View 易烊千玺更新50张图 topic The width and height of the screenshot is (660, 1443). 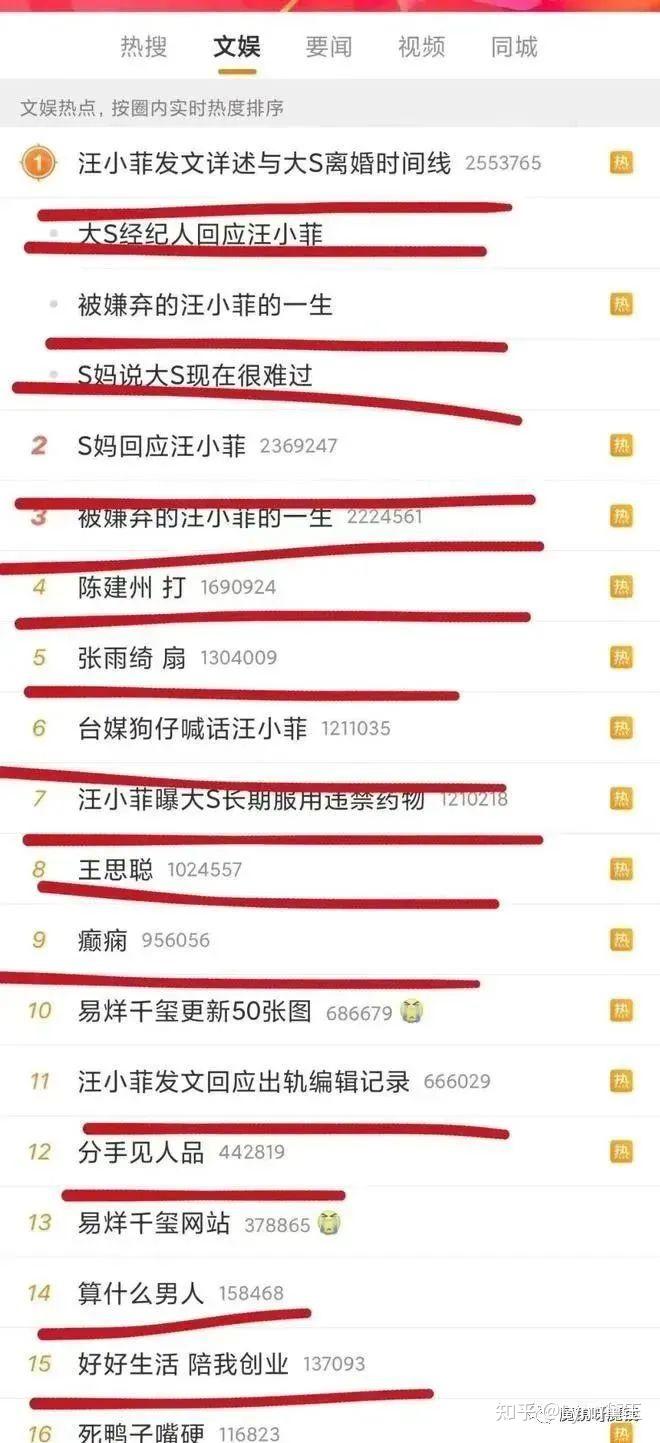coord(195,1011)
